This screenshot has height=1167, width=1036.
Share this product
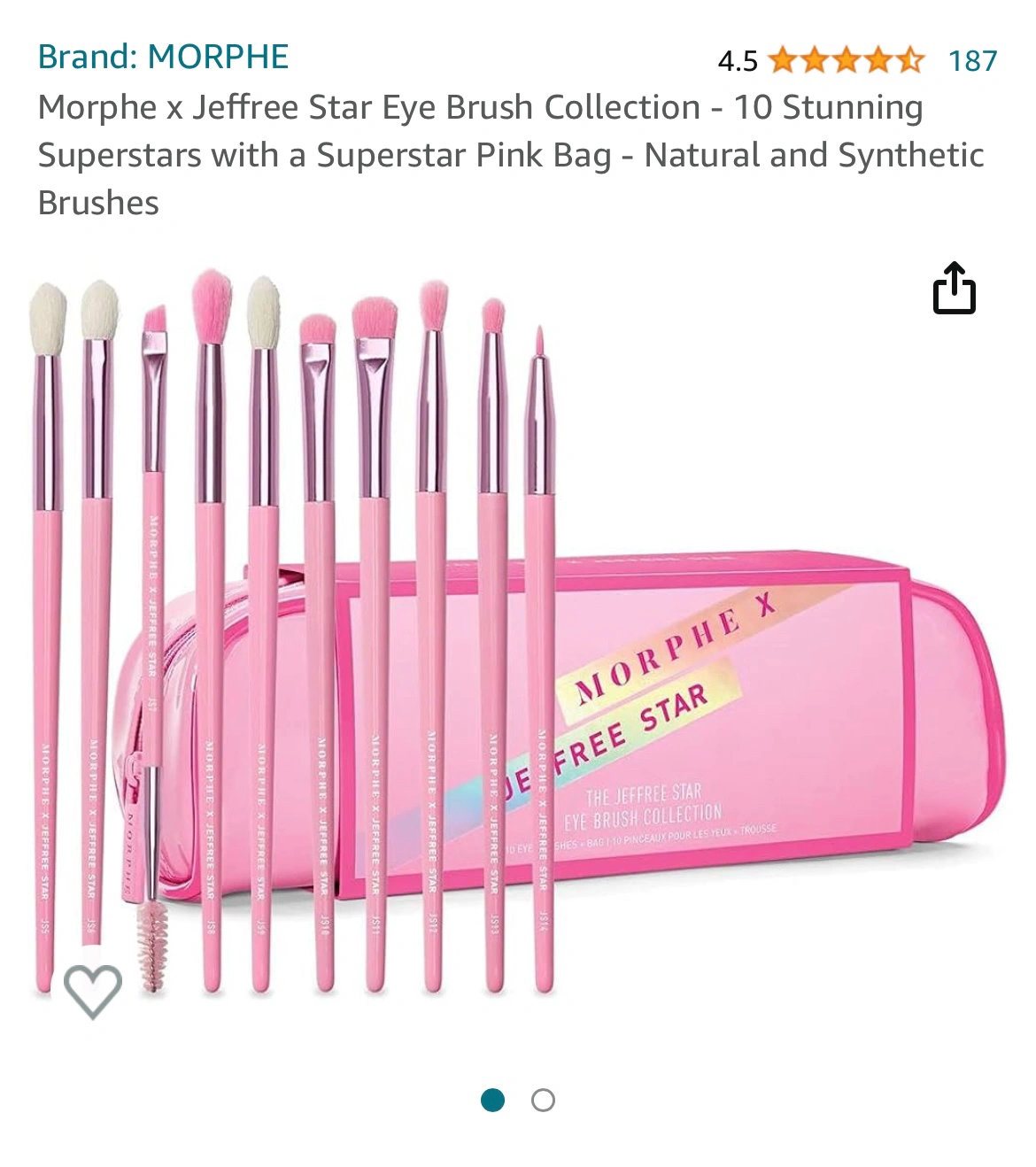[954, 288]
